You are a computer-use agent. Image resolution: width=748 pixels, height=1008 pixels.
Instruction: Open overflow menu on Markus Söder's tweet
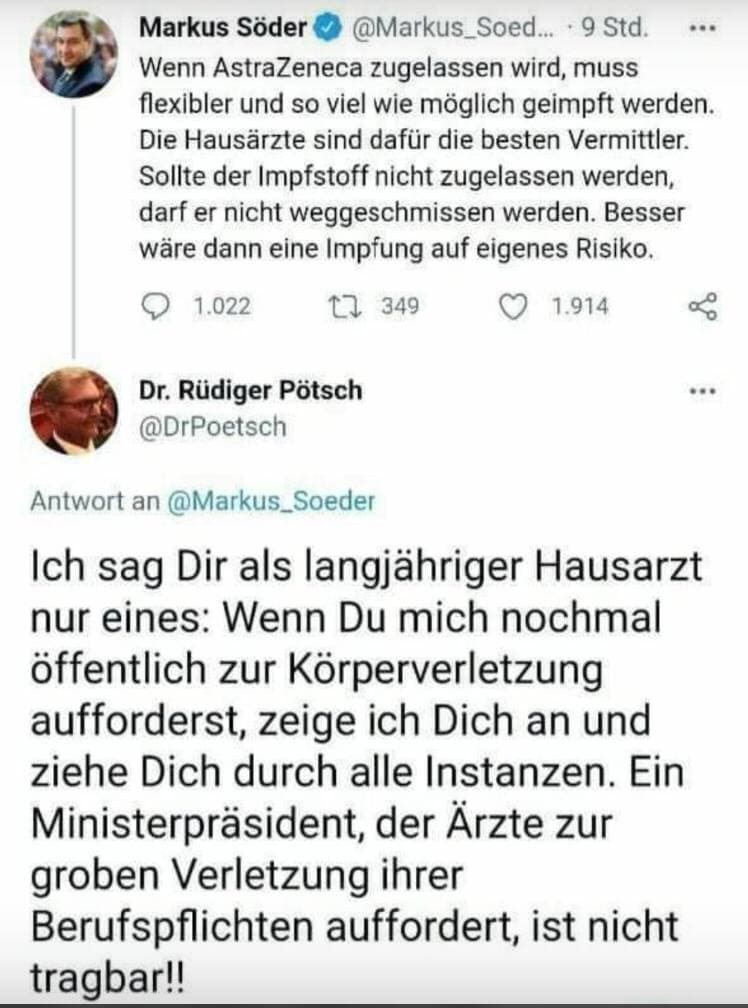(x=703, y=27)
